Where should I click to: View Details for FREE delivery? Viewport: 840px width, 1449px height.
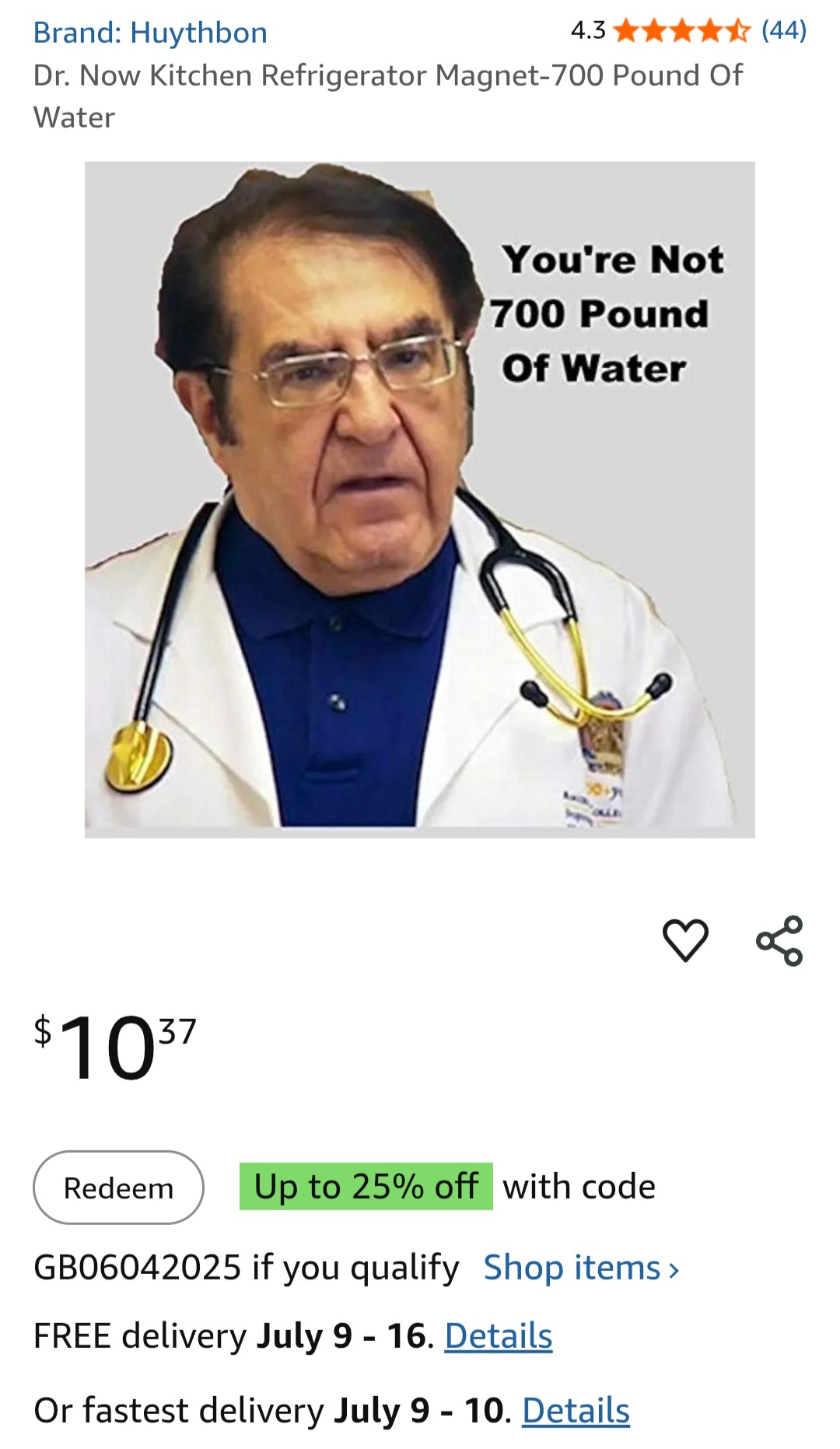tap(499, 1336)
